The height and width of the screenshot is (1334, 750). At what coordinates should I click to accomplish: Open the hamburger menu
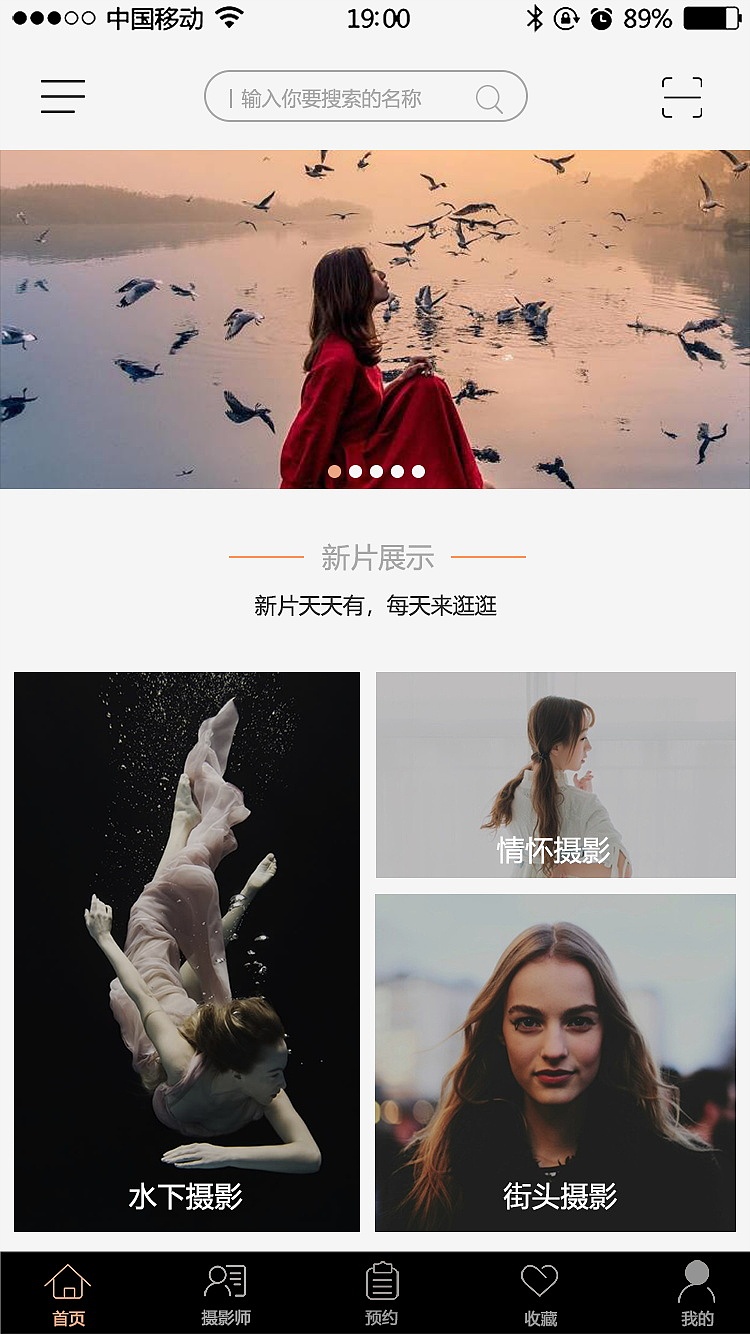point(62,96)
